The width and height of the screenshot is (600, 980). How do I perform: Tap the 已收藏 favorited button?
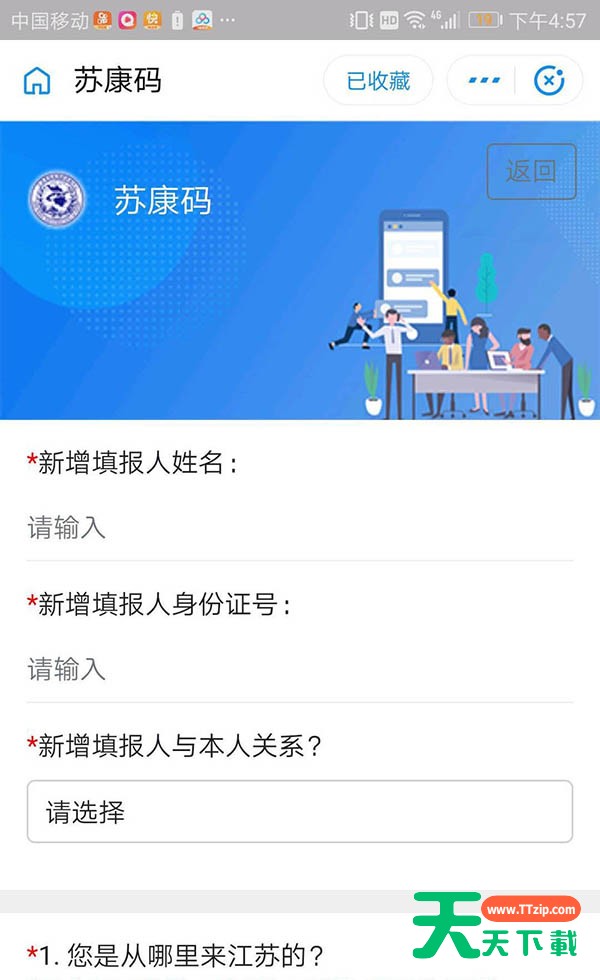378,81
